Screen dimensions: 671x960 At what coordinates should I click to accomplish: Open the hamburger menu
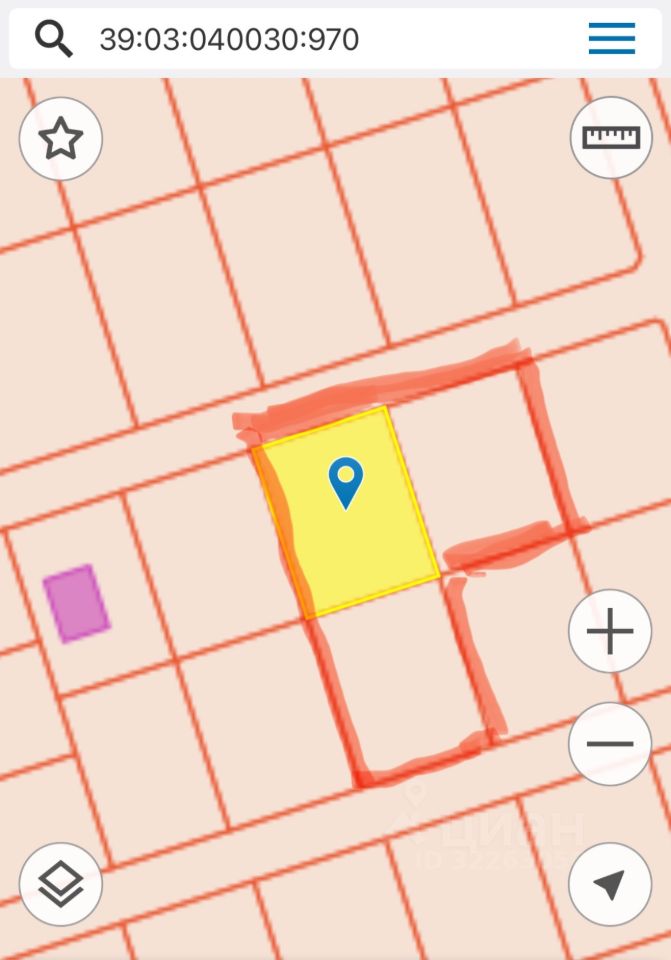pyautogui.click(x=611, y=38)
